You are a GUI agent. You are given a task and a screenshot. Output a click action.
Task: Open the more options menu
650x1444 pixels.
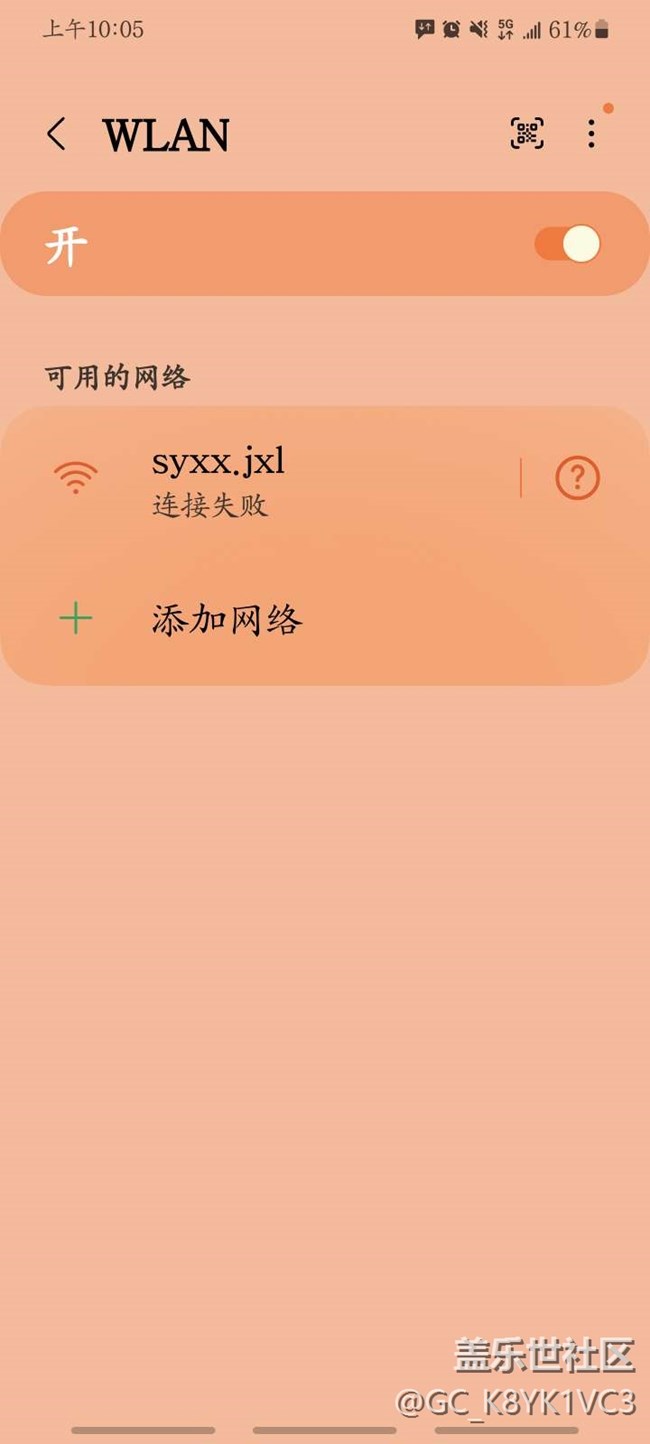click(591, 133)
